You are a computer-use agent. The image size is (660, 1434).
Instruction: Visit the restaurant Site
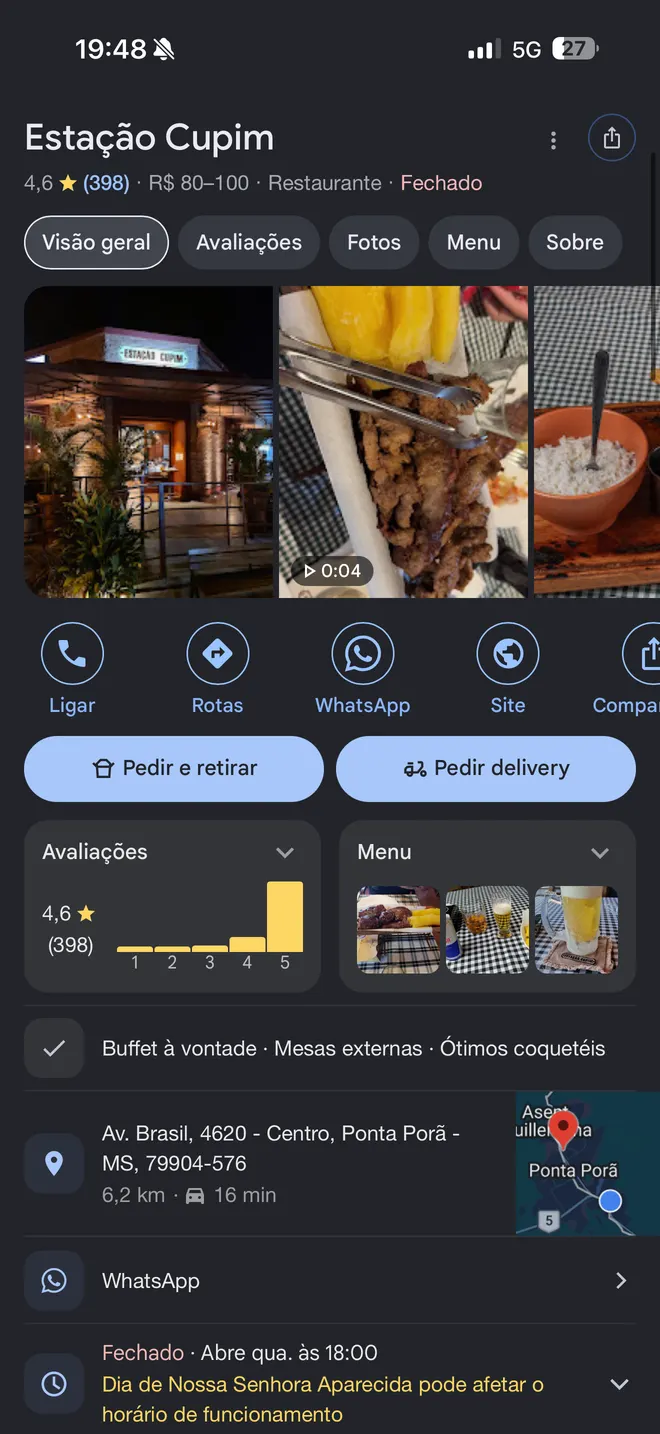pyautogui.click(x=508, y=668)
